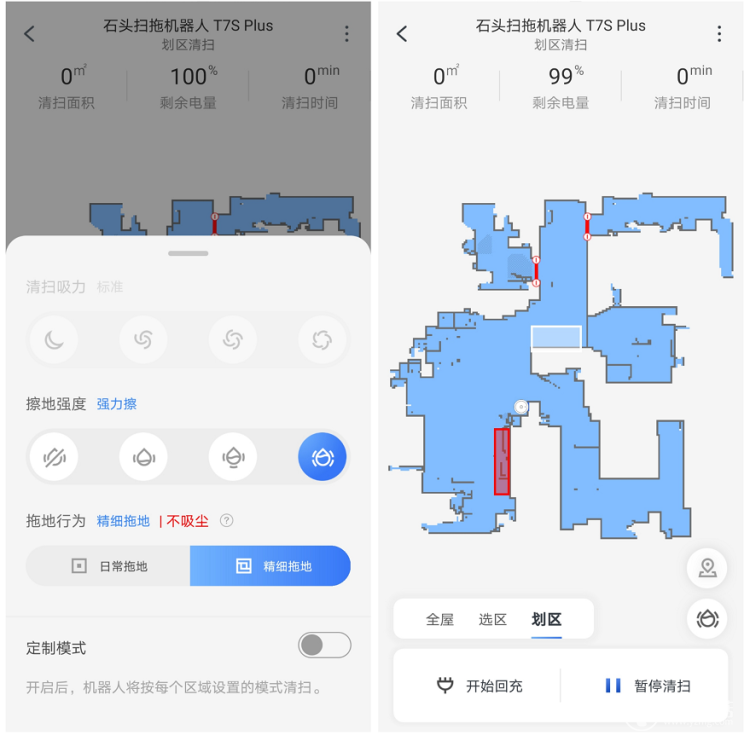Screen dimensions: 750x741
Task: Select the 划区 zone cleaning tab
Action: (x=546, y=619)
